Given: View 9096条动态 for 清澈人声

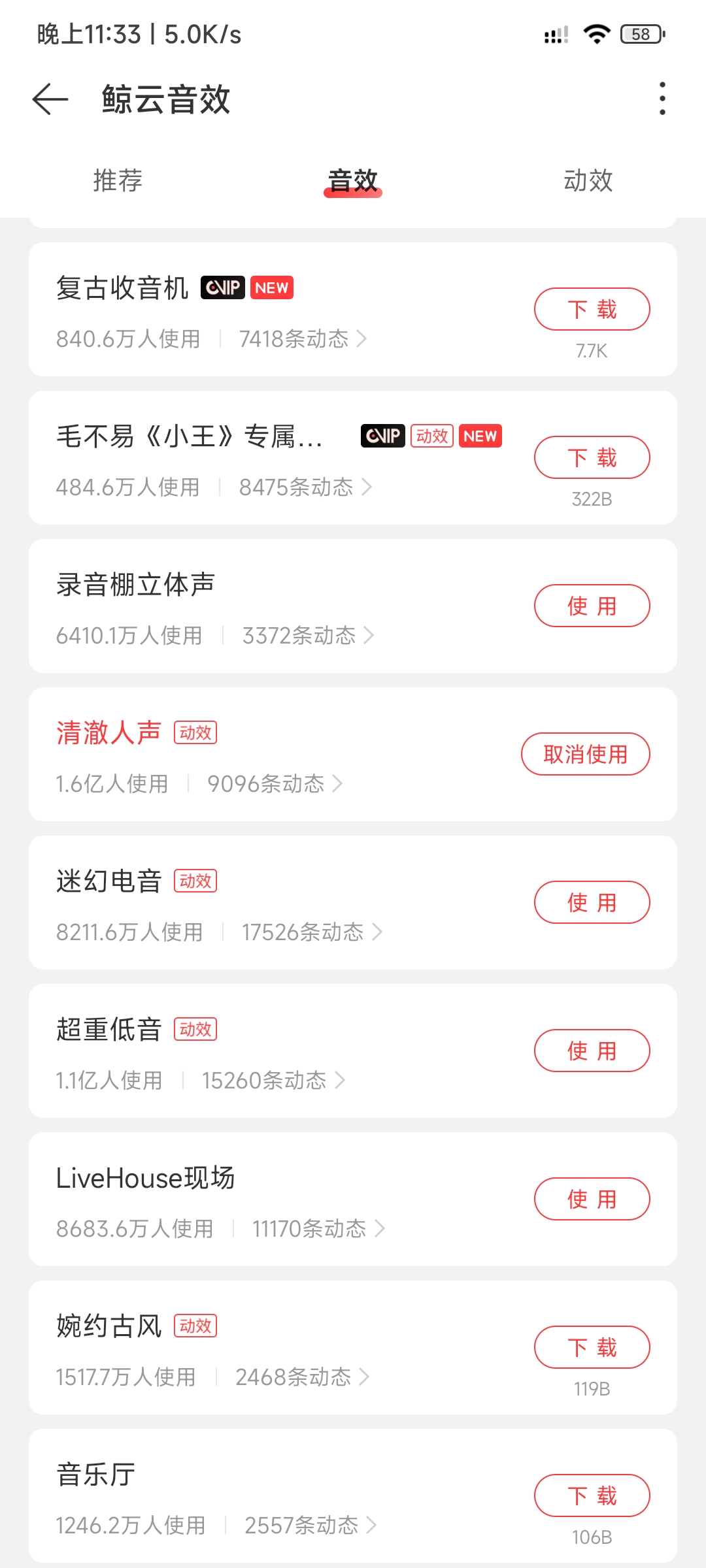Looking at the screenshot, I should click(x=275, y=784).
